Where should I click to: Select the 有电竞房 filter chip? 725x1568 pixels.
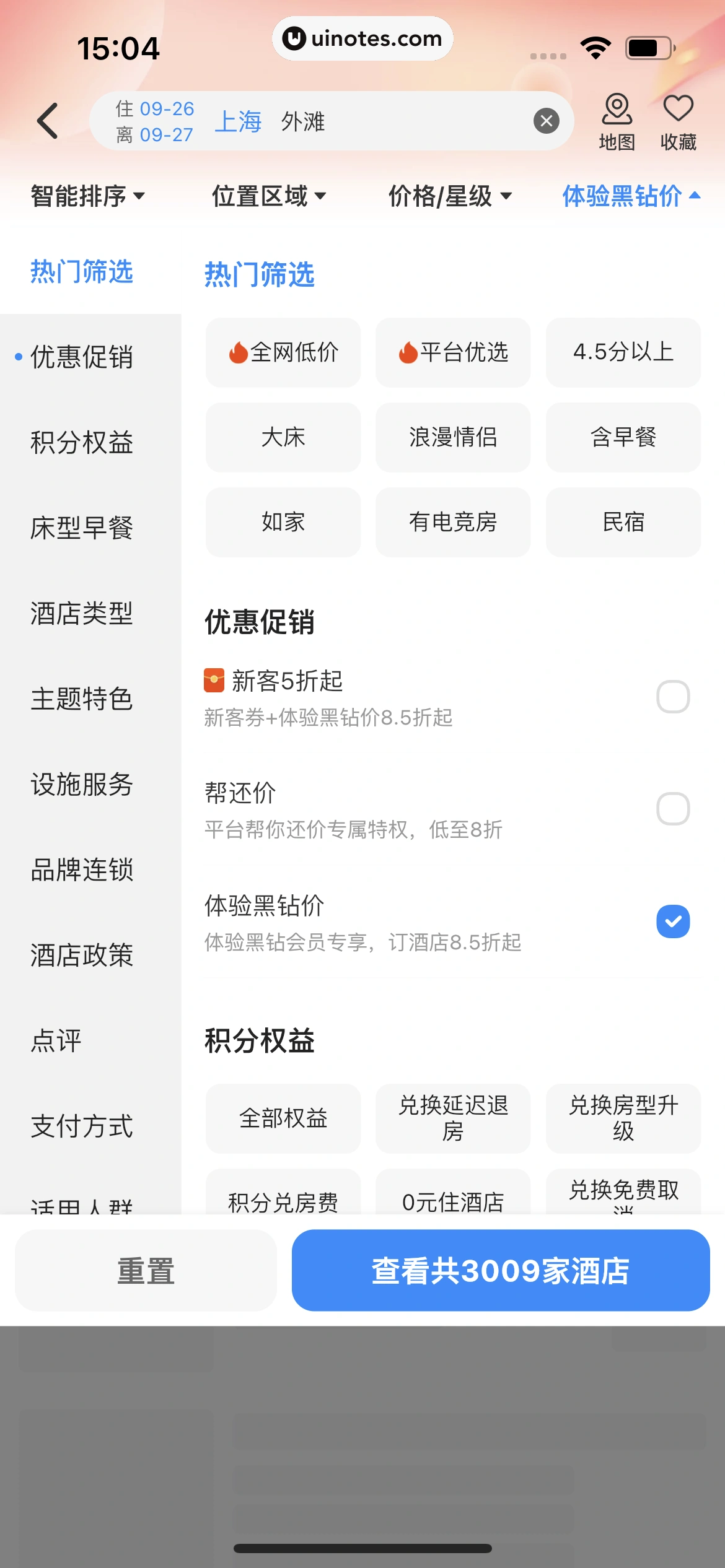click(x=453, y=522)
